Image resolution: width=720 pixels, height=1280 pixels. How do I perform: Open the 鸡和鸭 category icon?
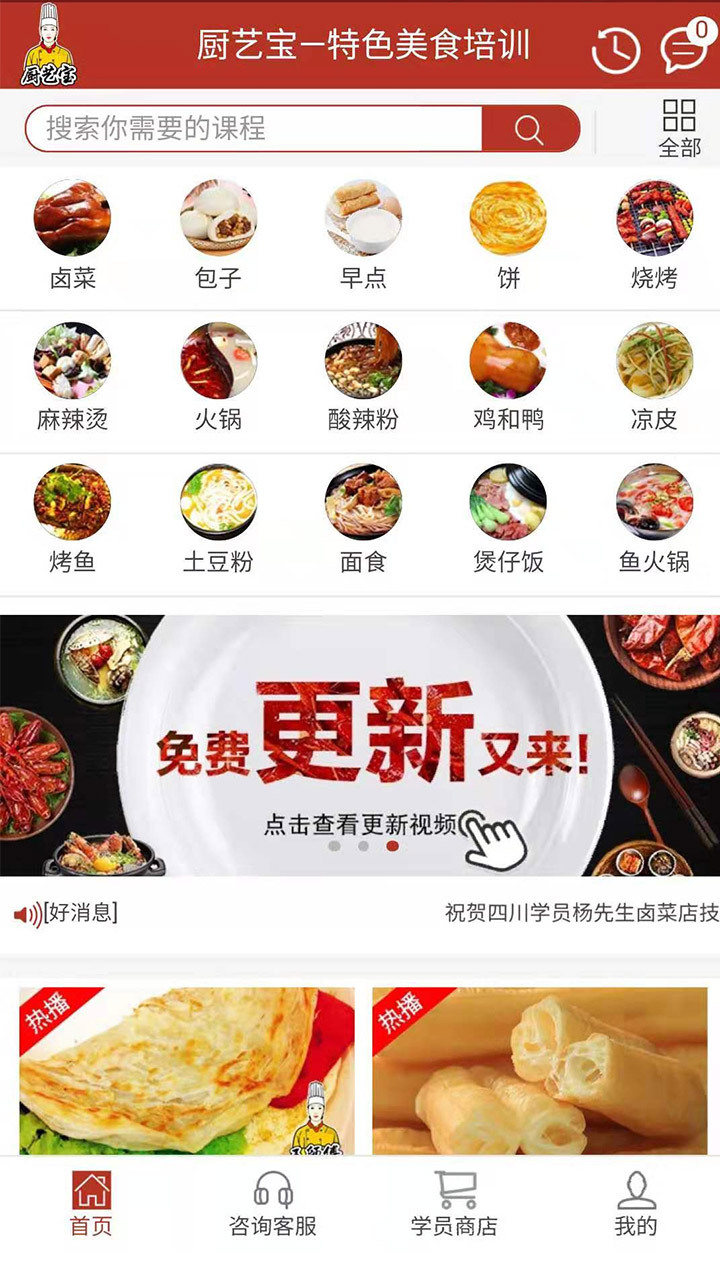509,365
